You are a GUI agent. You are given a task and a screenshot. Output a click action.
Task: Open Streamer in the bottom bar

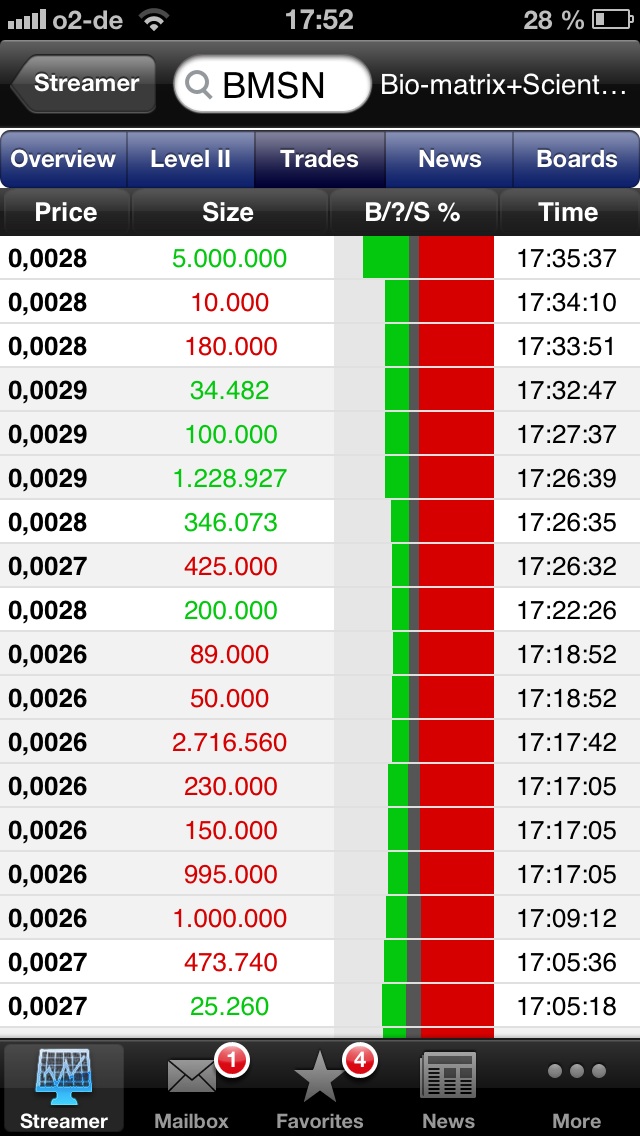point(64,1088)
